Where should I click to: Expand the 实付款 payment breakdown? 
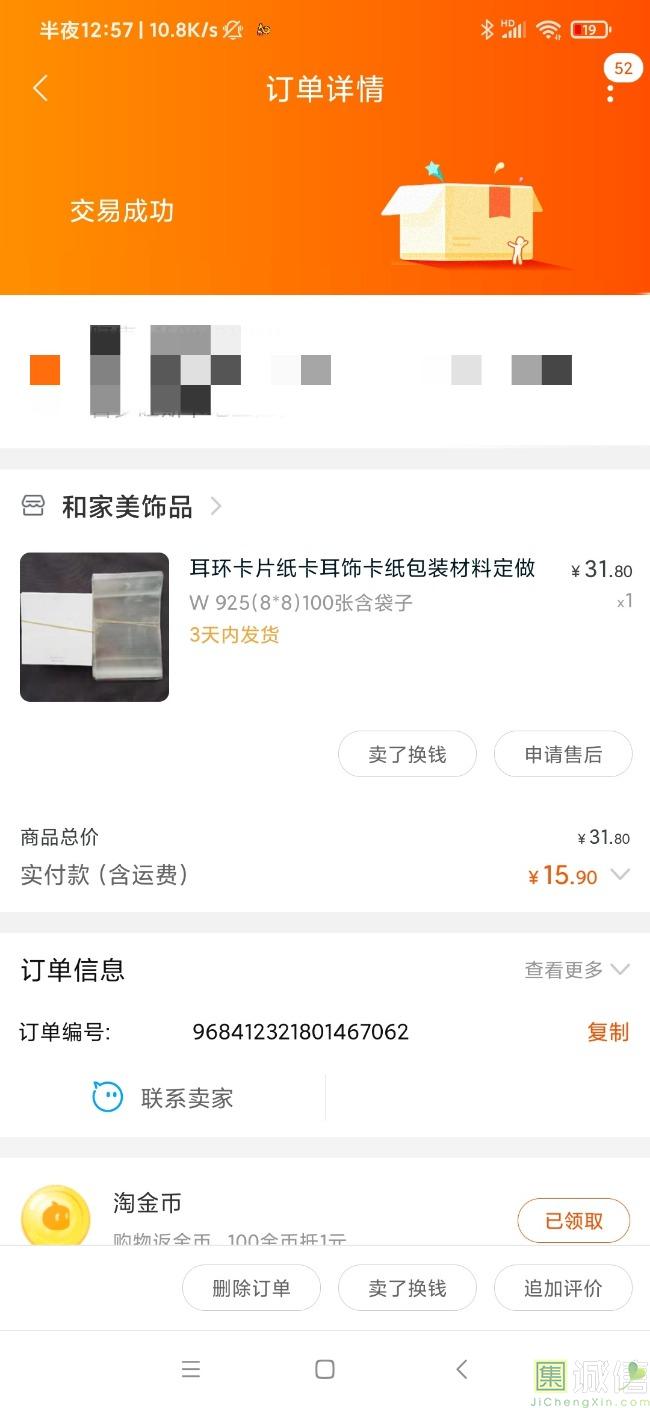tap(620, 875)
